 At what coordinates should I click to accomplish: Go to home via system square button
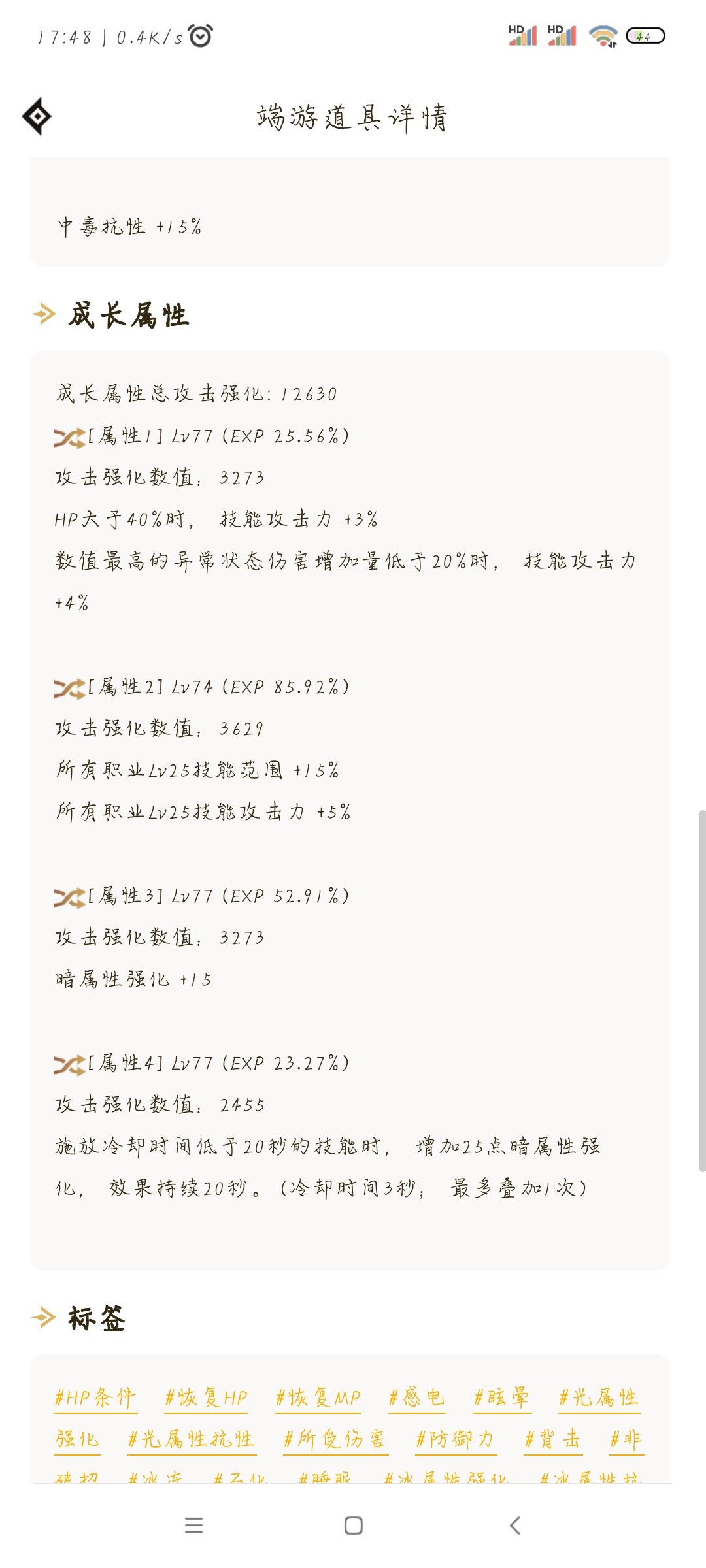(354, 1526)
